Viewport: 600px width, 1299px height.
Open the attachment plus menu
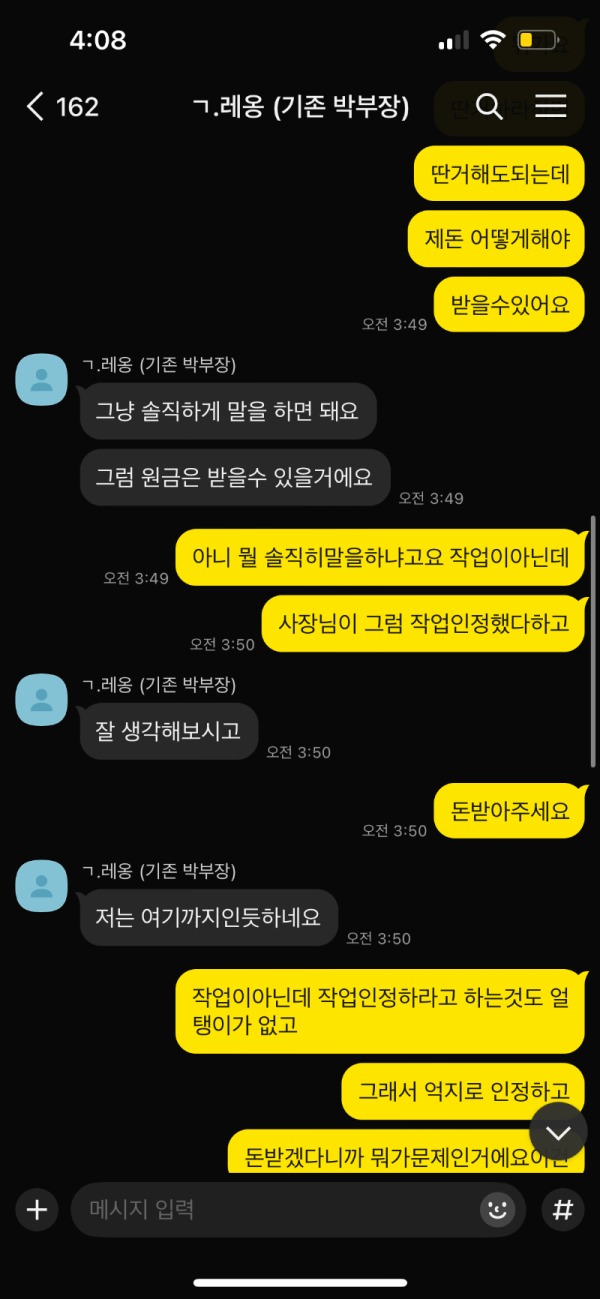[37, 1210]
